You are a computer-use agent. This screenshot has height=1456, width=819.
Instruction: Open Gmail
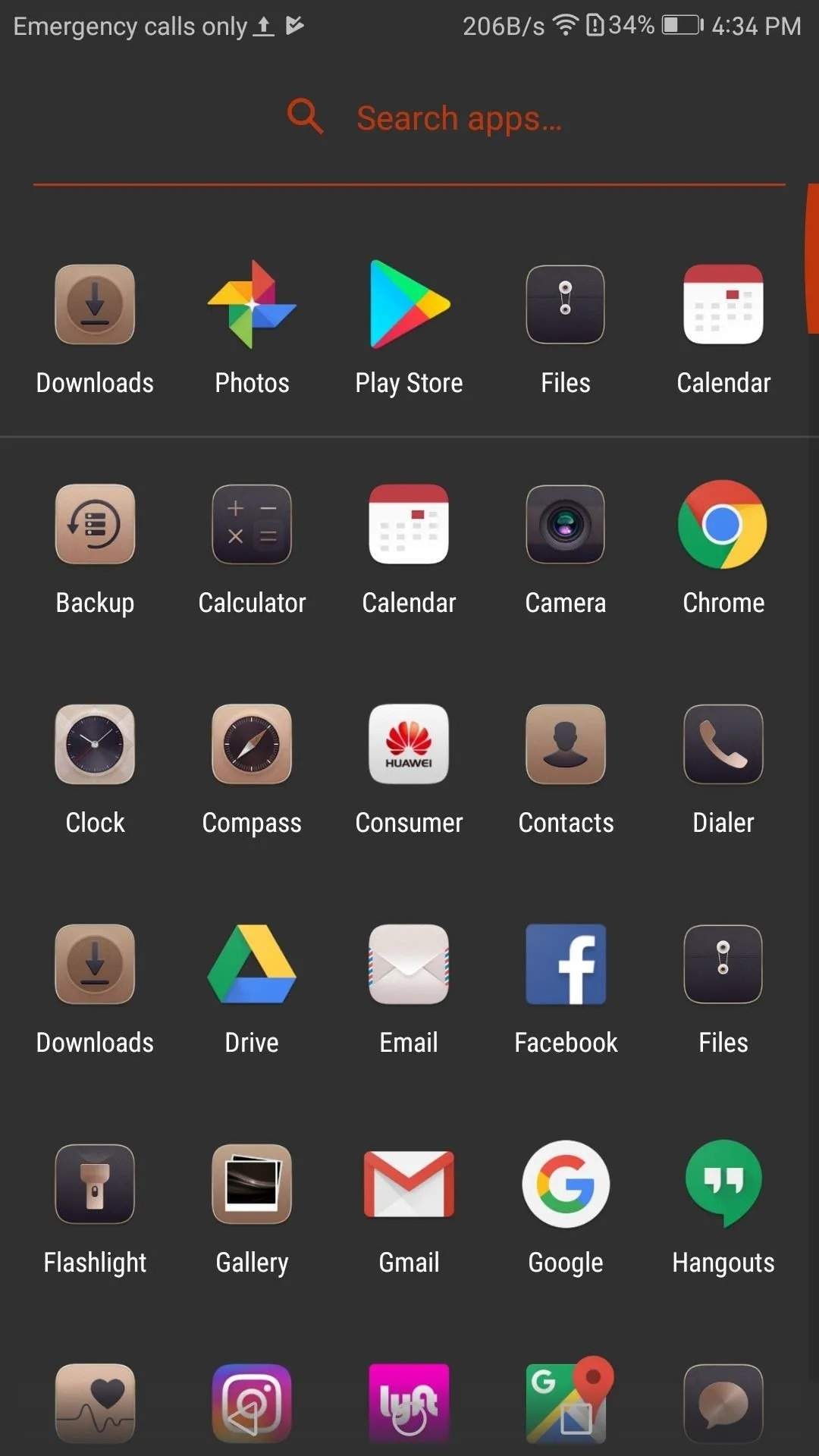[409, 1185]
